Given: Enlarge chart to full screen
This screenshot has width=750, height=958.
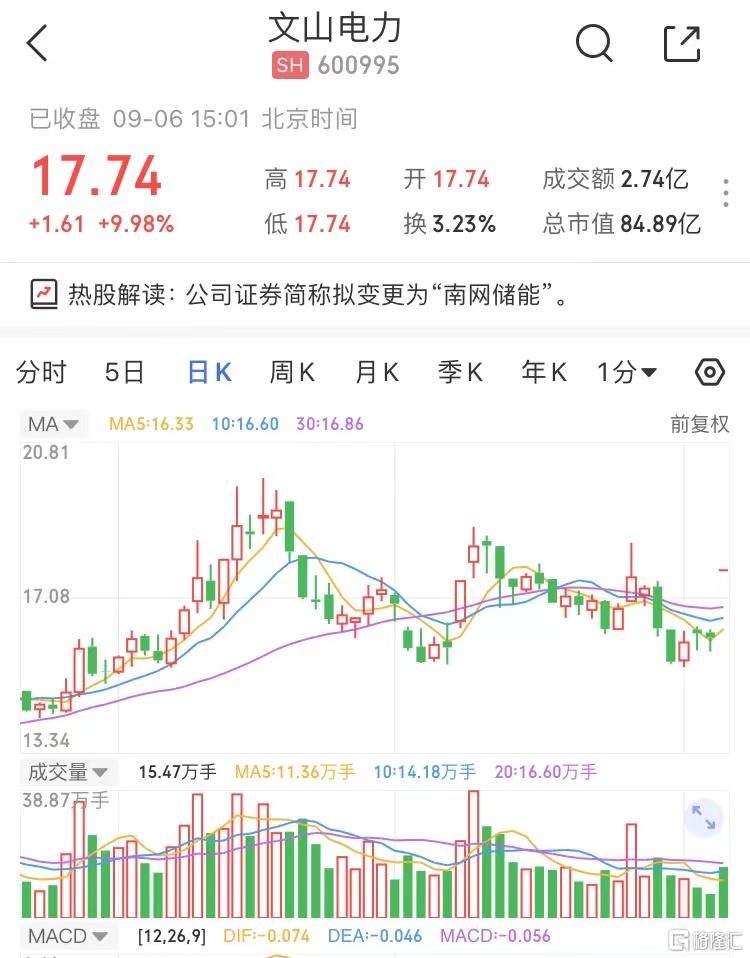Looking at the screenshot, I should 704,818.
